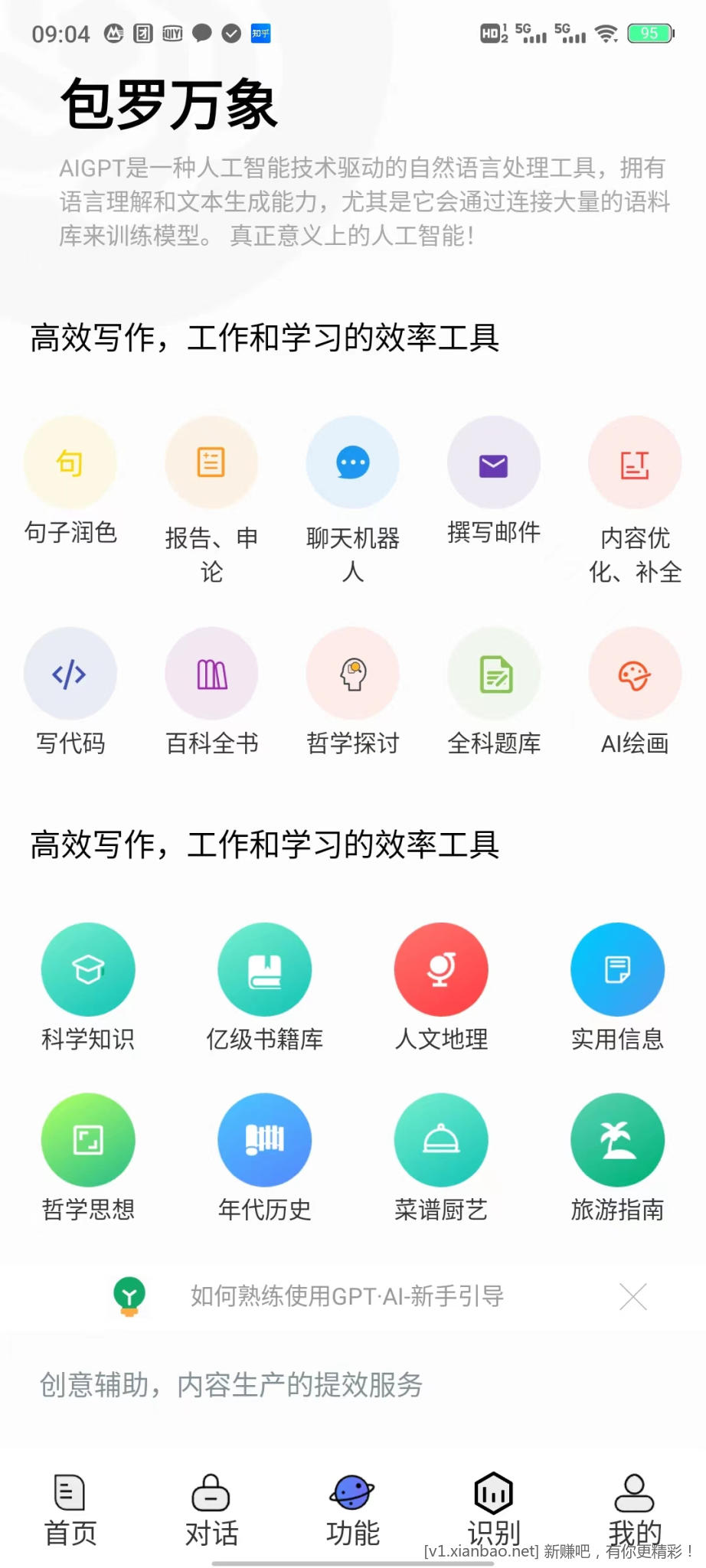
Task: Read the 如何熟练使用GPT beginner guide
Action: (347, 1296)
